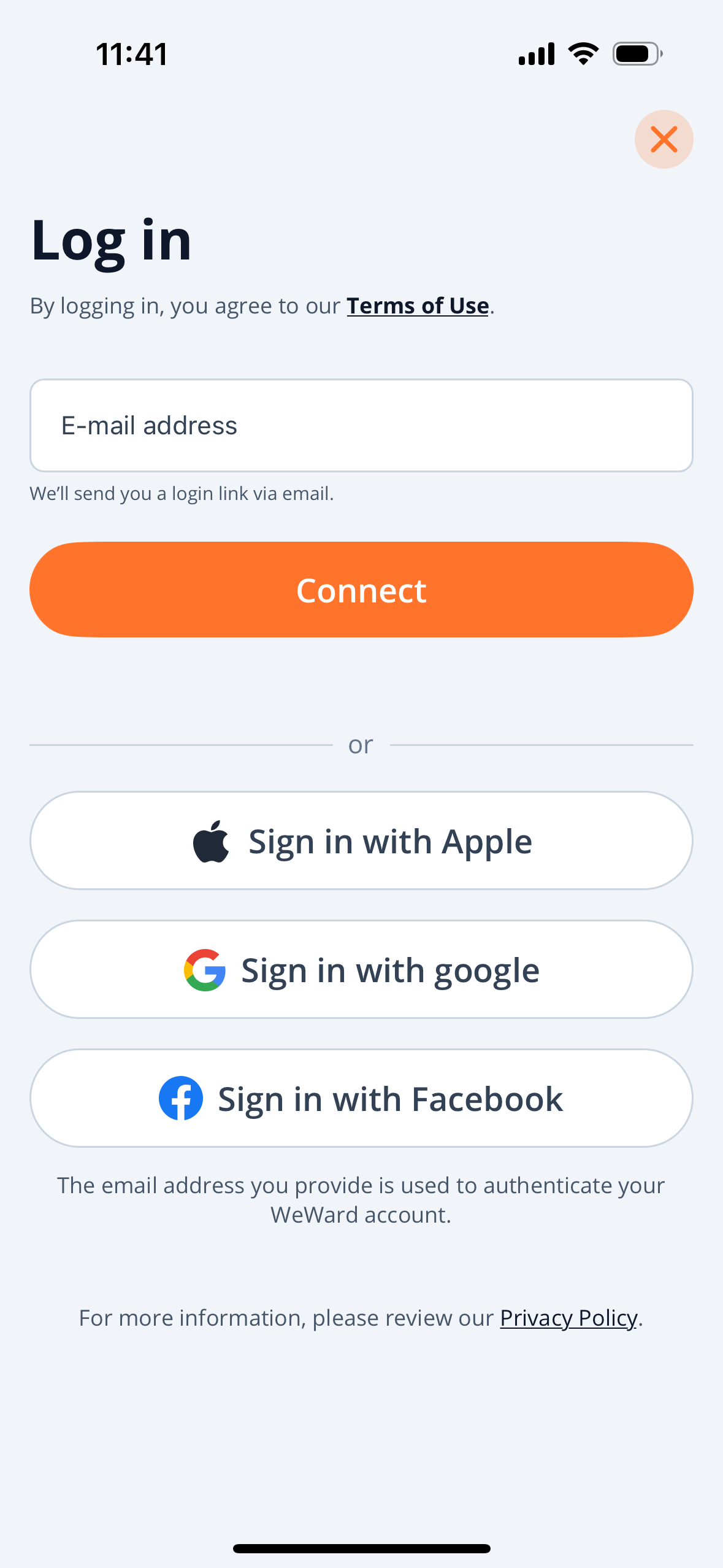Screen dimensions: 723x1568
Task: Open the Terms of Use link
Action: (418, 306)
